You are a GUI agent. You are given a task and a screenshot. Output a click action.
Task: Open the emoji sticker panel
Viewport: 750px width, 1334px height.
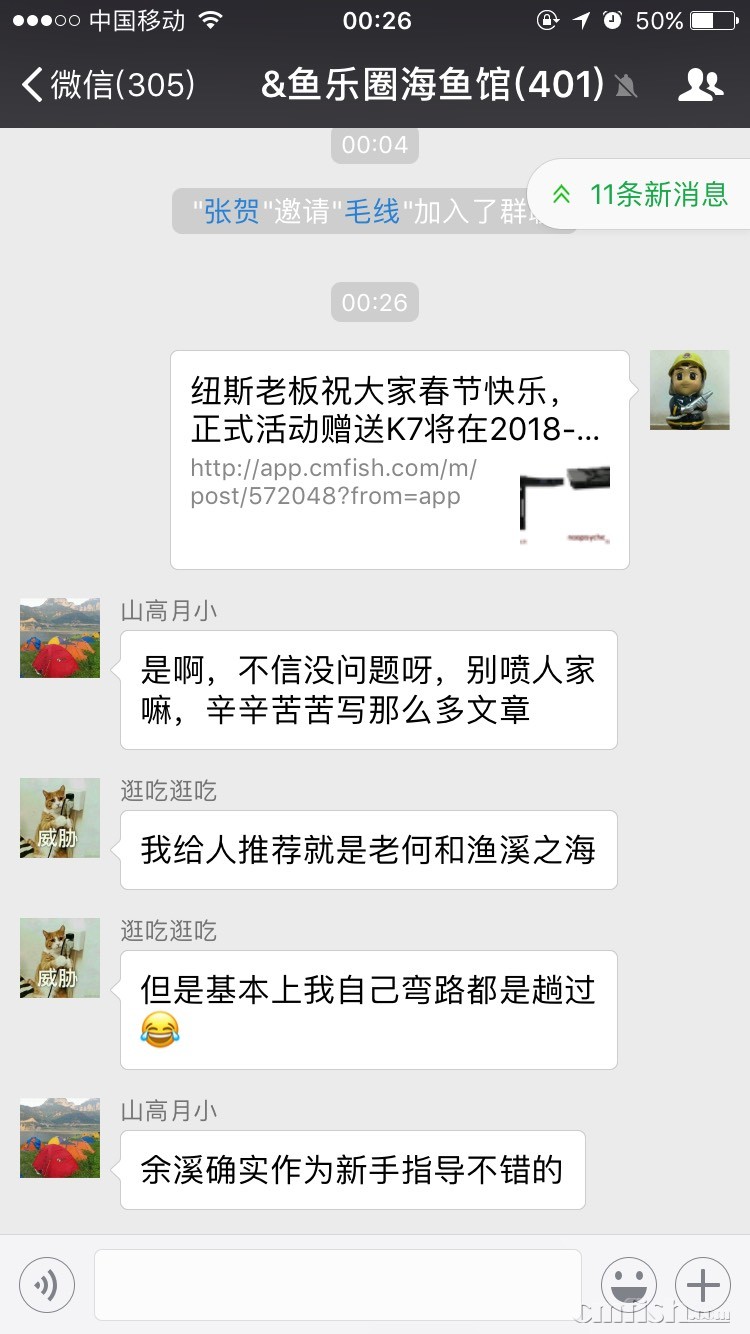(x=629, y=1284)
